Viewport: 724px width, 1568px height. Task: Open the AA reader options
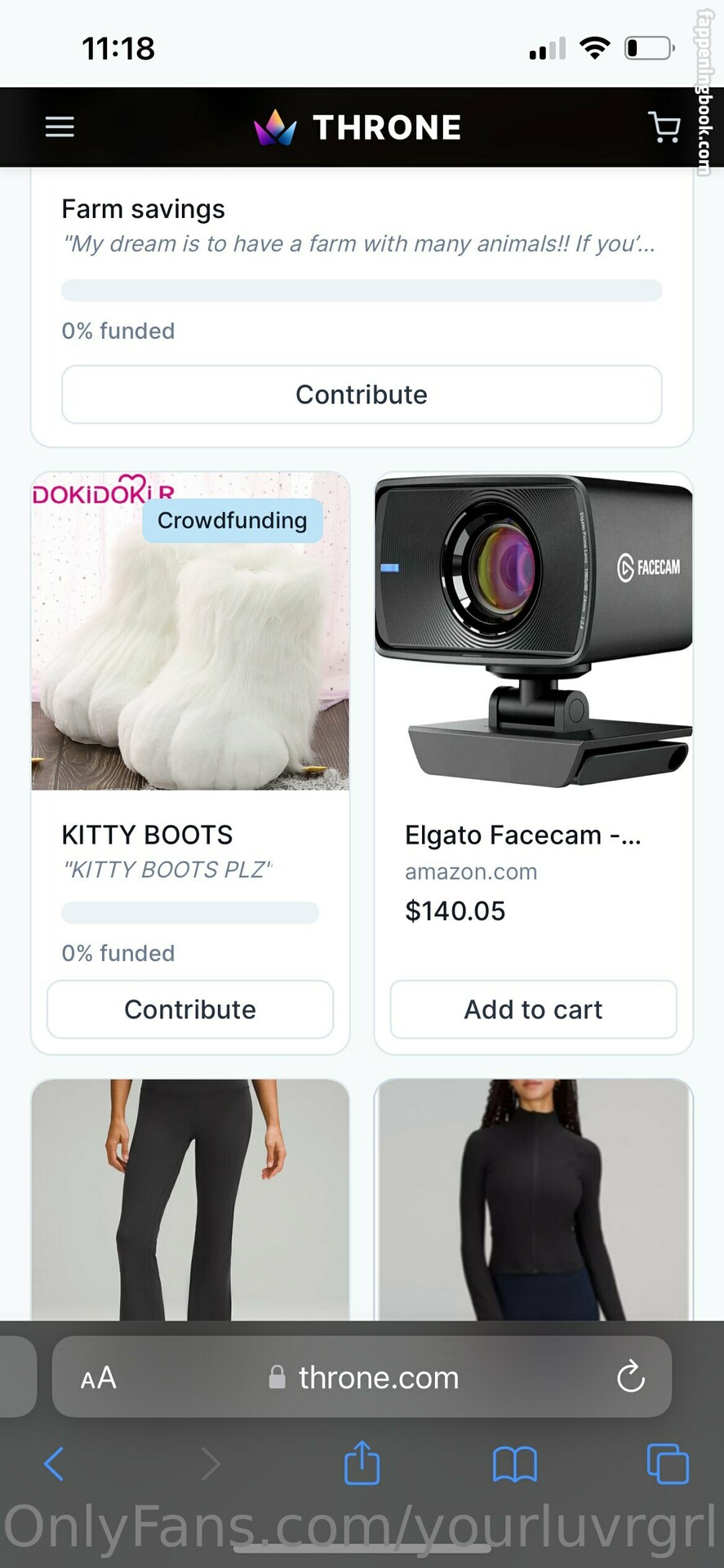pos(99,1379)
